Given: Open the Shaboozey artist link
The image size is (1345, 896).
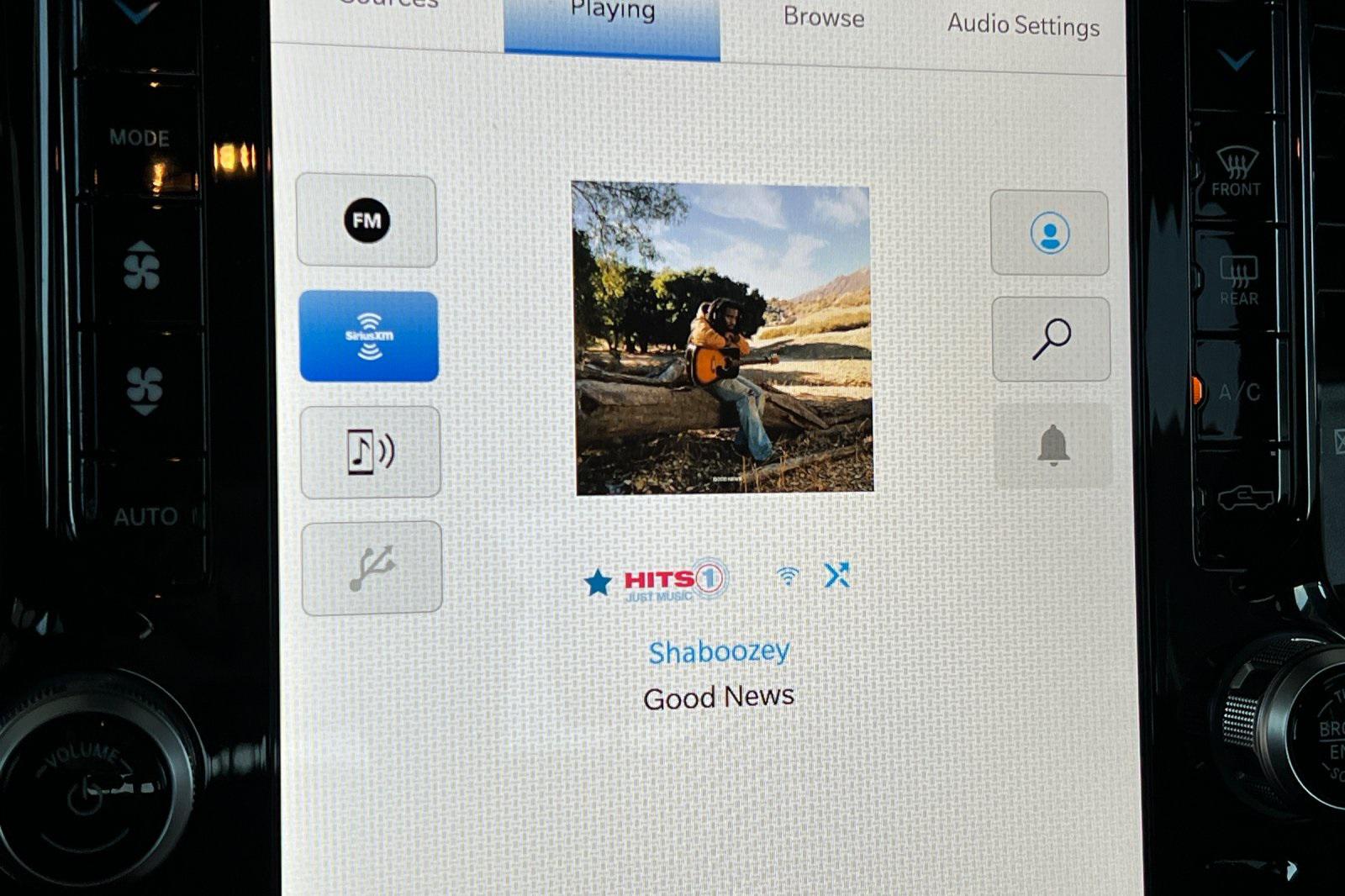Looking at the screenshot, I should [719, 651].
